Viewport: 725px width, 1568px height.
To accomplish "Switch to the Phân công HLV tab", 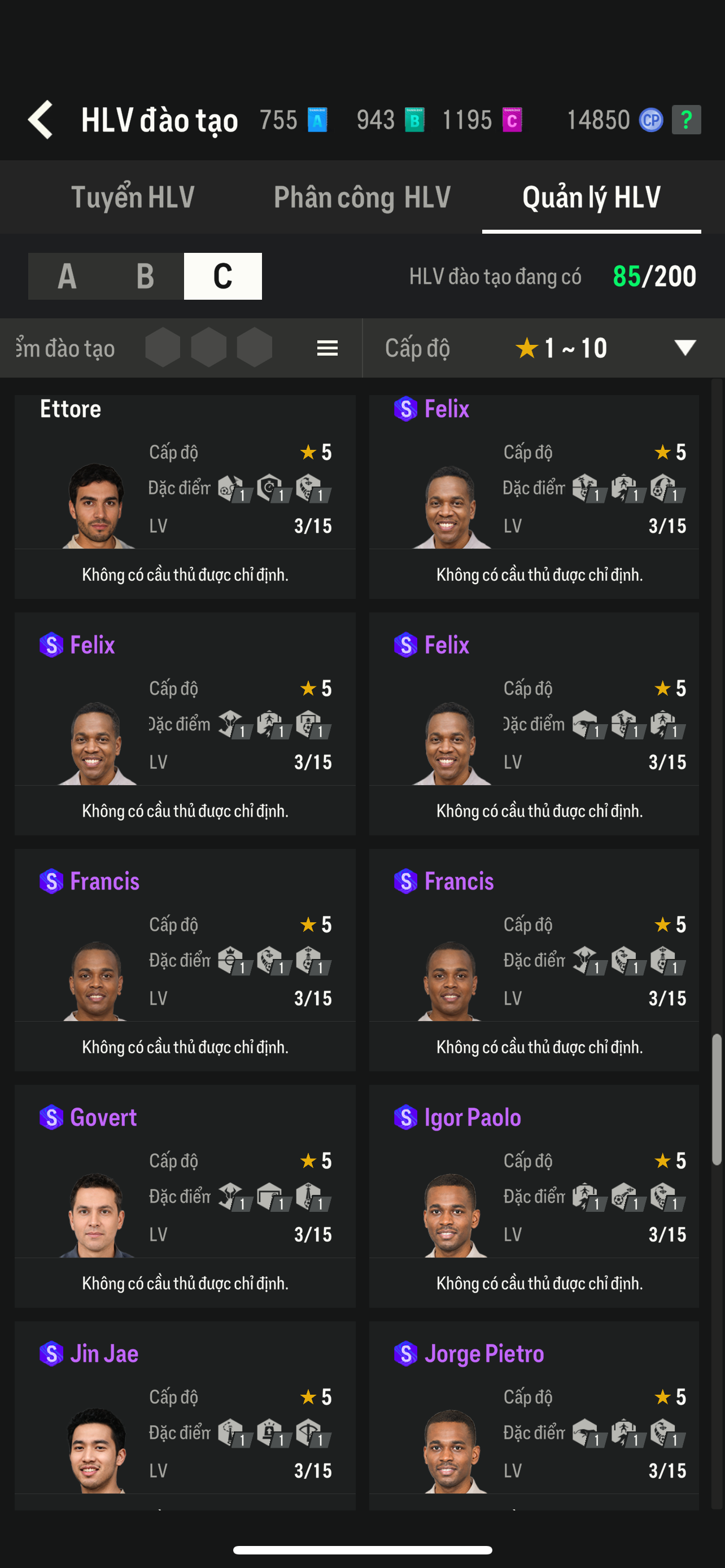I will pyautogui.click(x=362, y=197).
